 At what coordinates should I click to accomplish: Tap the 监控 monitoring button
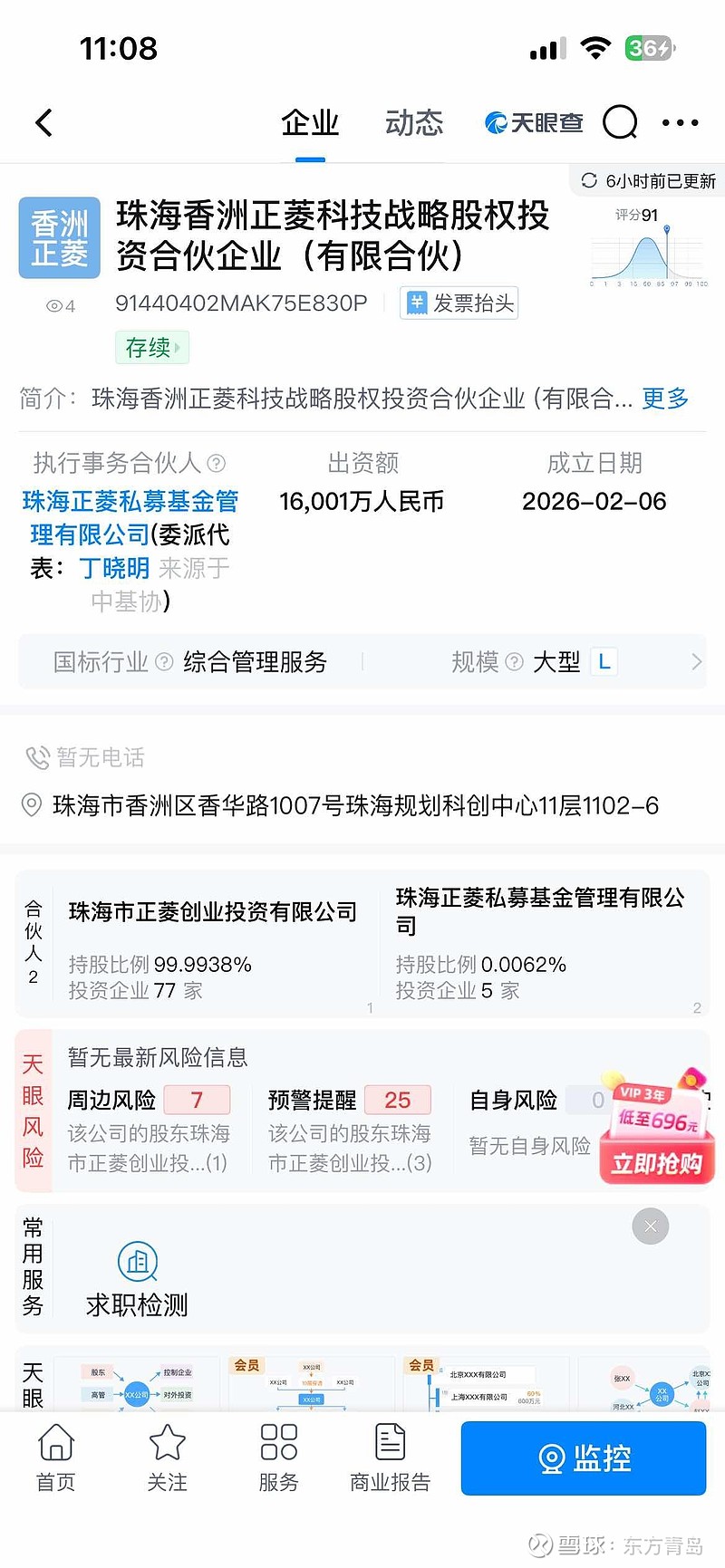point(583,1458)
